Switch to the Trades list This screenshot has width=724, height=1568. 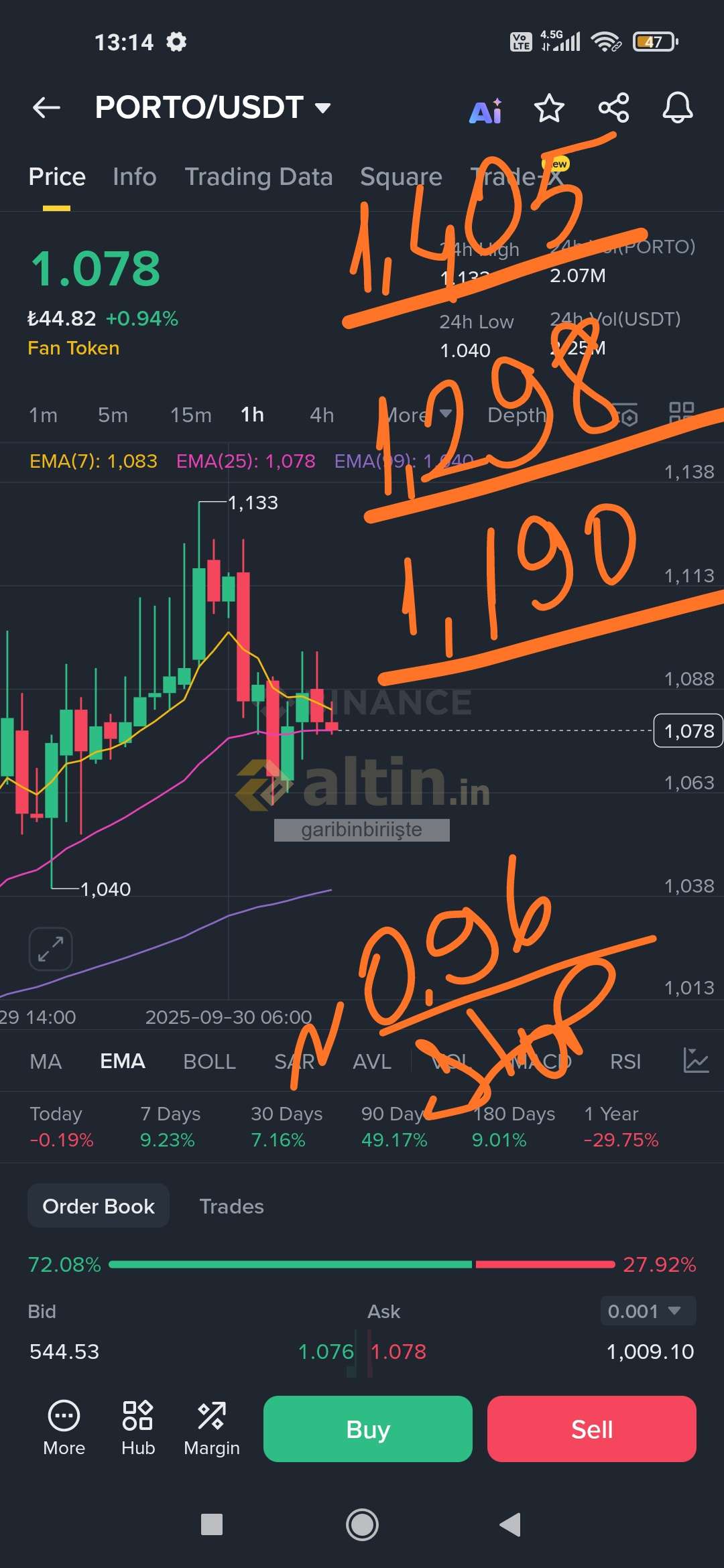[x=231, y=1206]
